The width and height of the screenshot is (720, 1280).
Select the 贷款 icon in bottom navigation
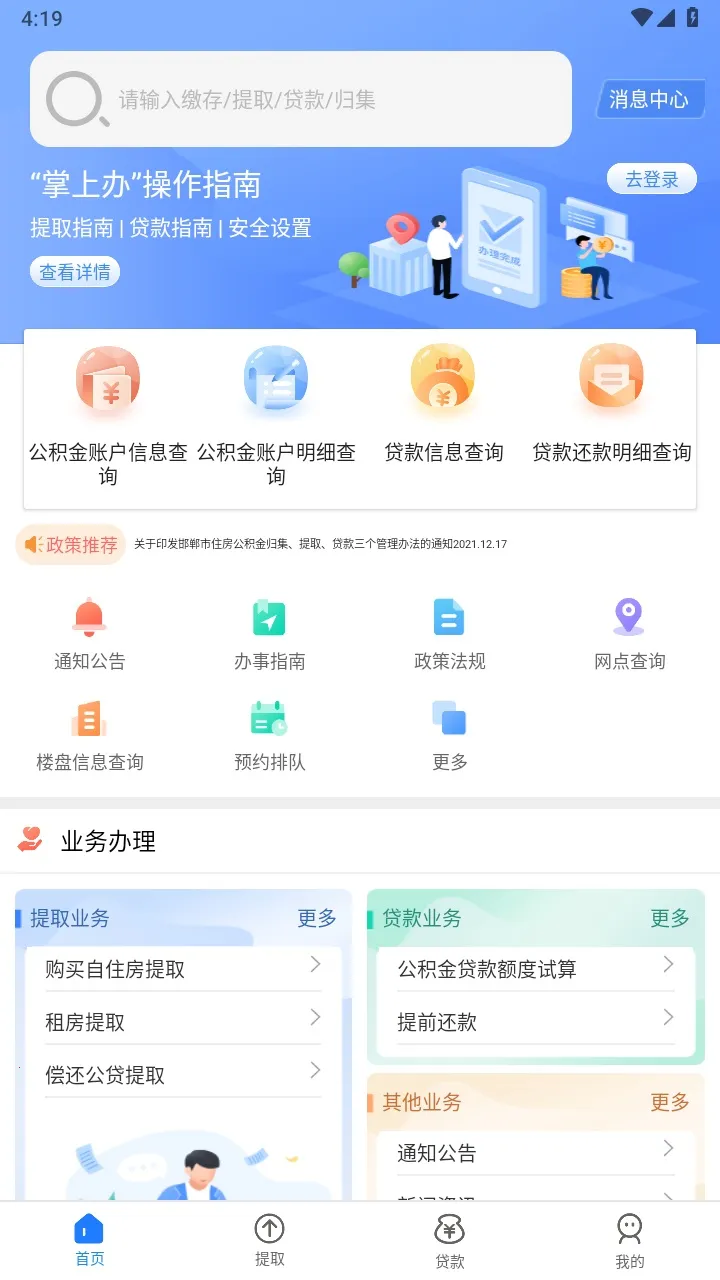[x=449, y=1237]
